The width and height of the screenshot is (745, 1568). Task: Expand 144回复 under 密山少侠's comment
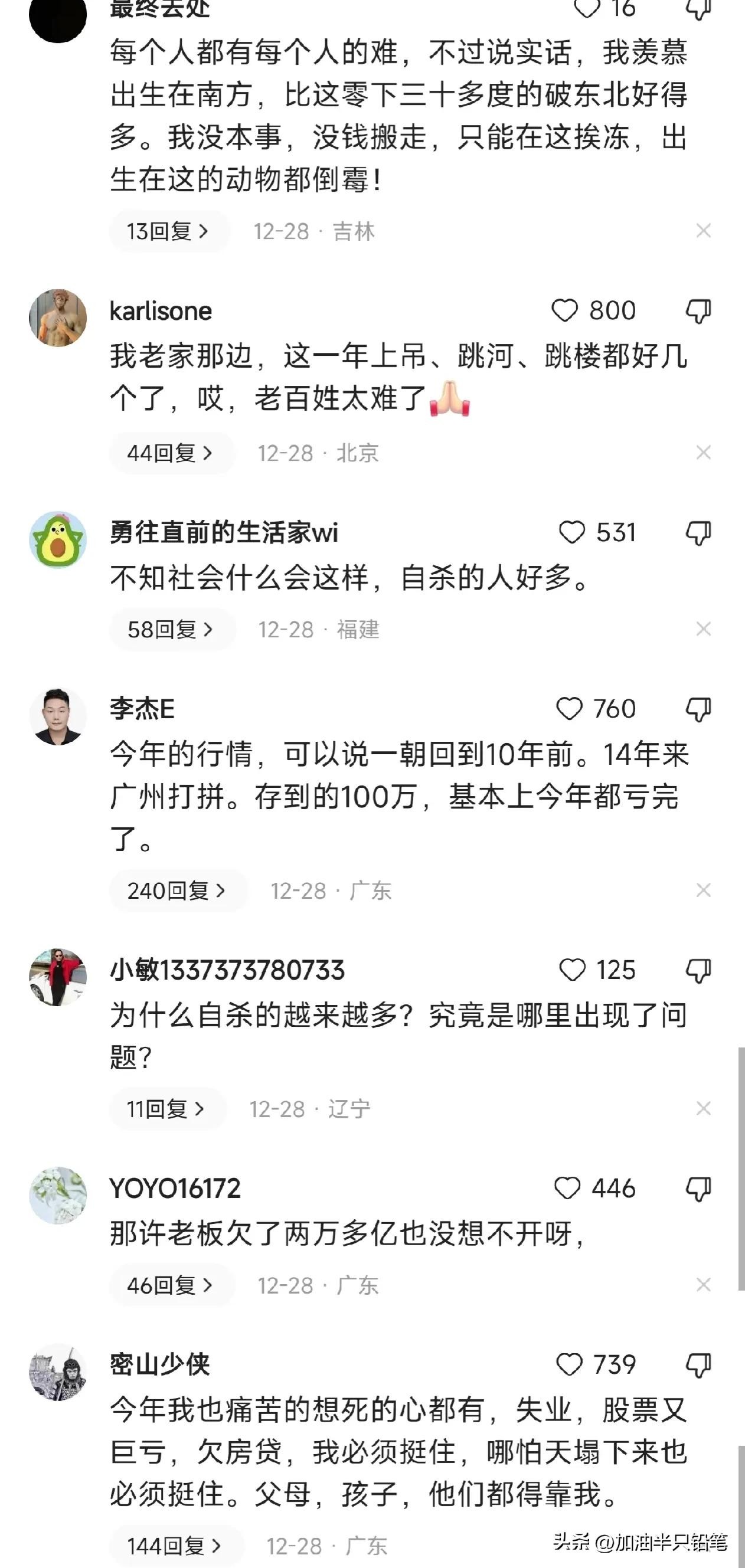tap(175, 1546)
